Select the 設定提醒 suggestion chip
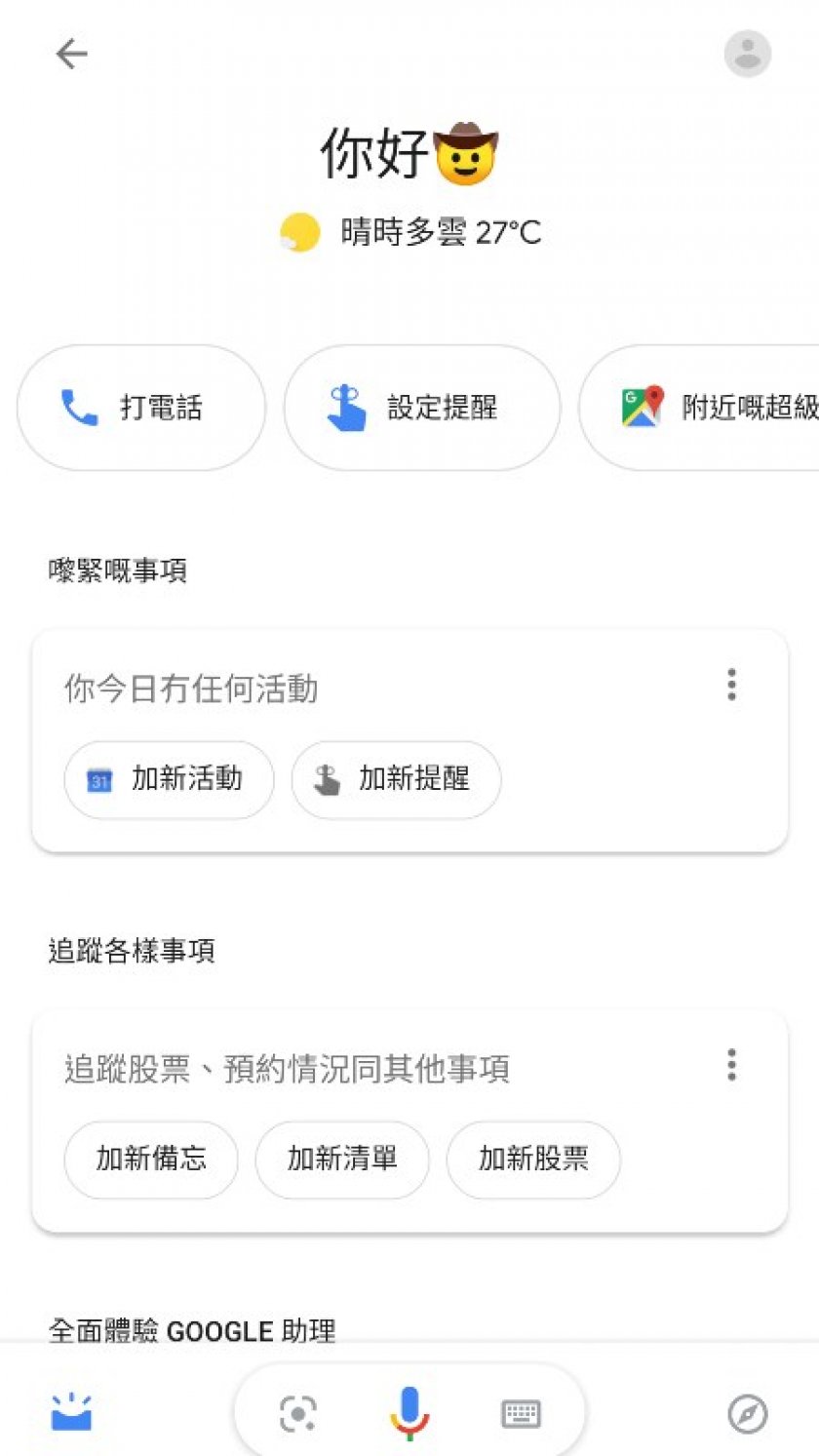 pos(422,408)
